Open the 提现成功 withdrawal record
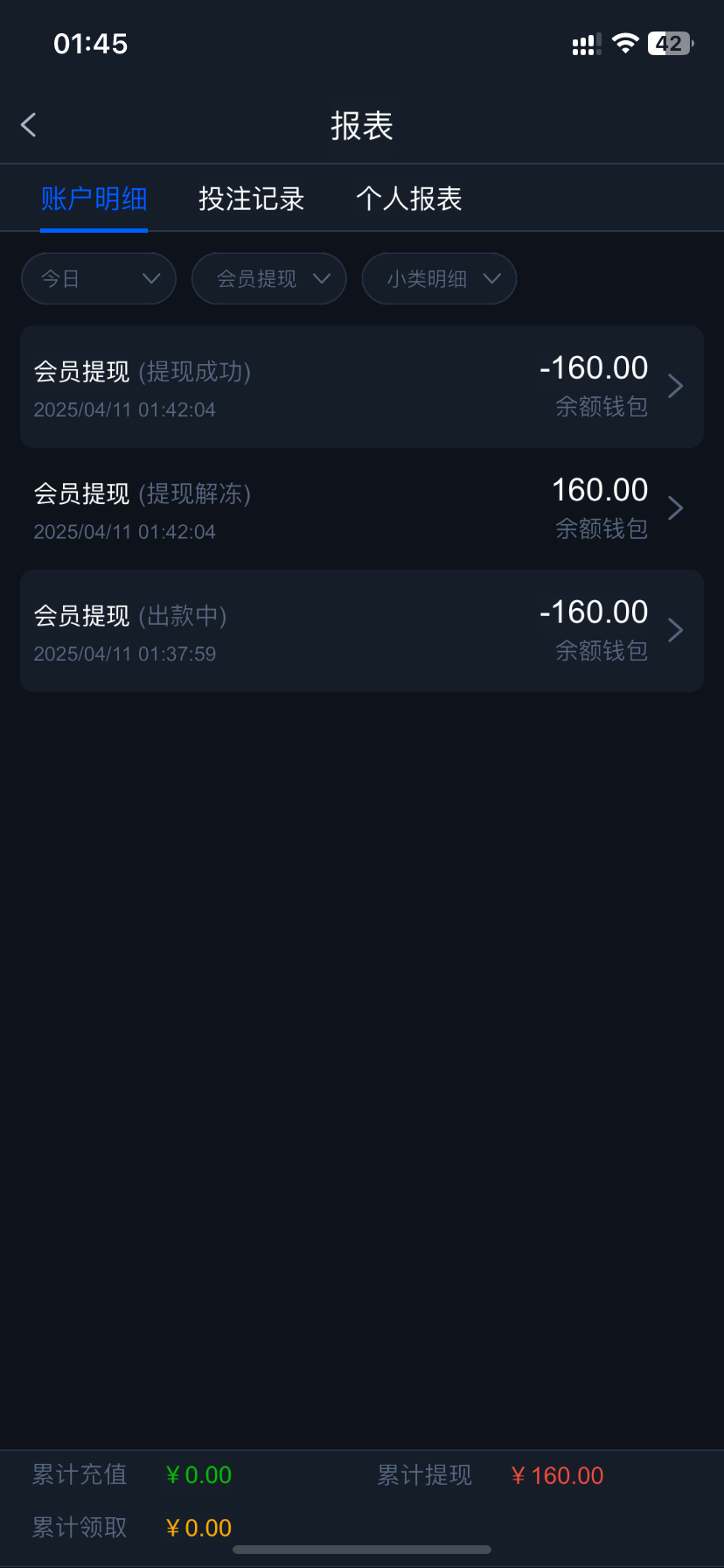This screenshot has width=724, height=1568. click(362, 387)
